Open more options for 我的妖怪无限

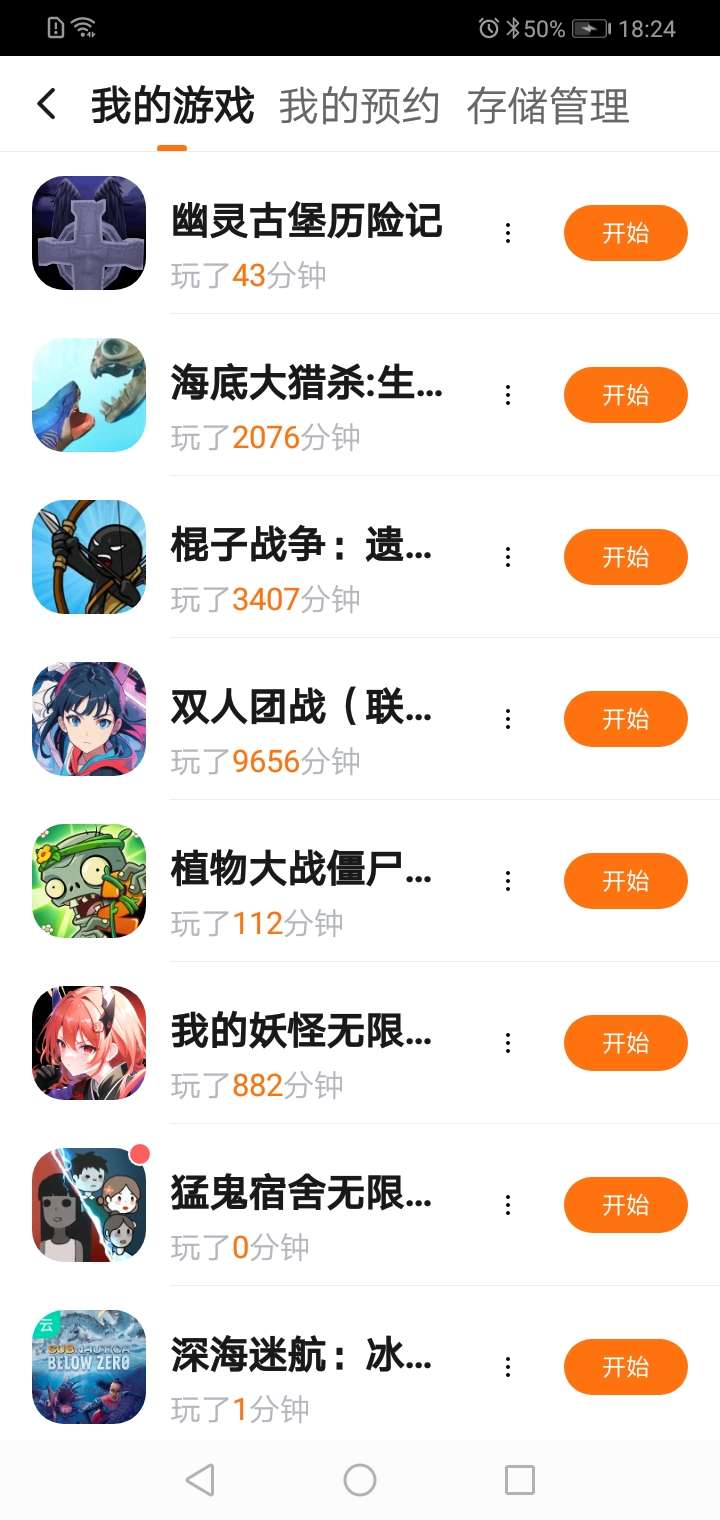click(x=508, y=1043)
